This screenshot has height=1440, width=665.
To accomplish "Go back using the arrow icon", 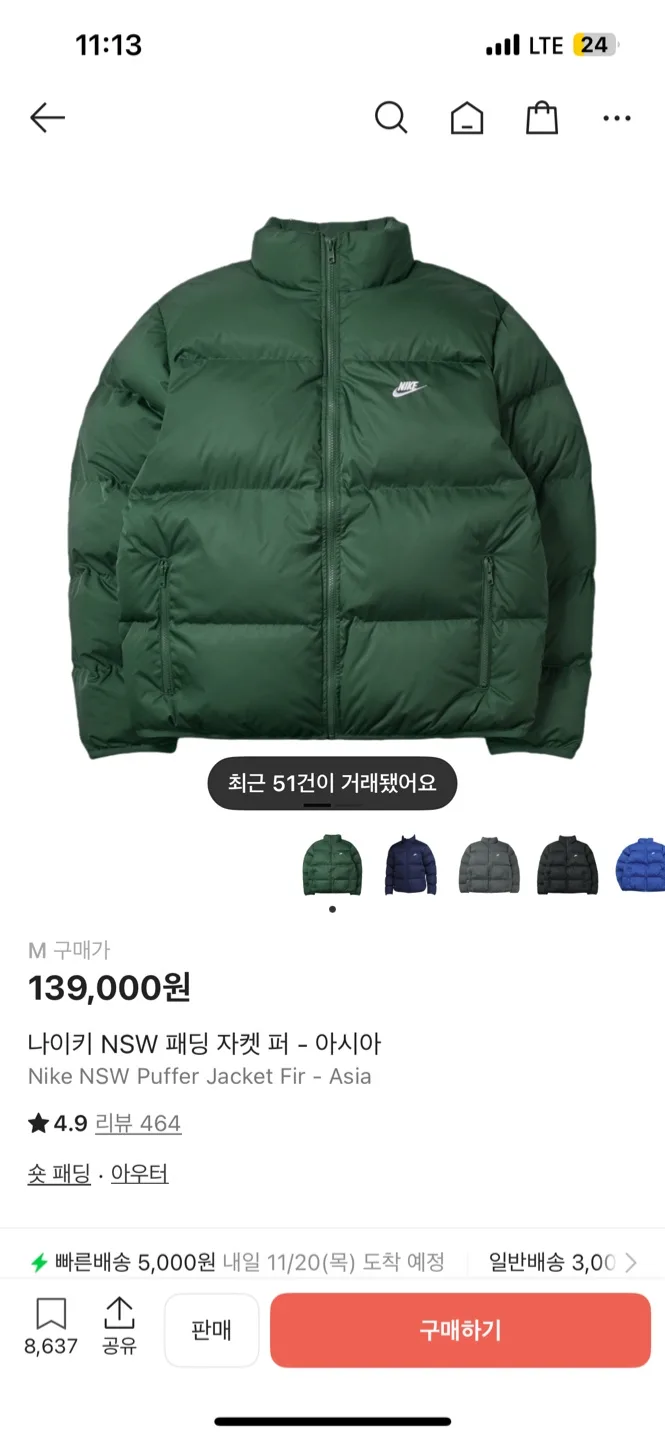I will (x=47, y=118).
